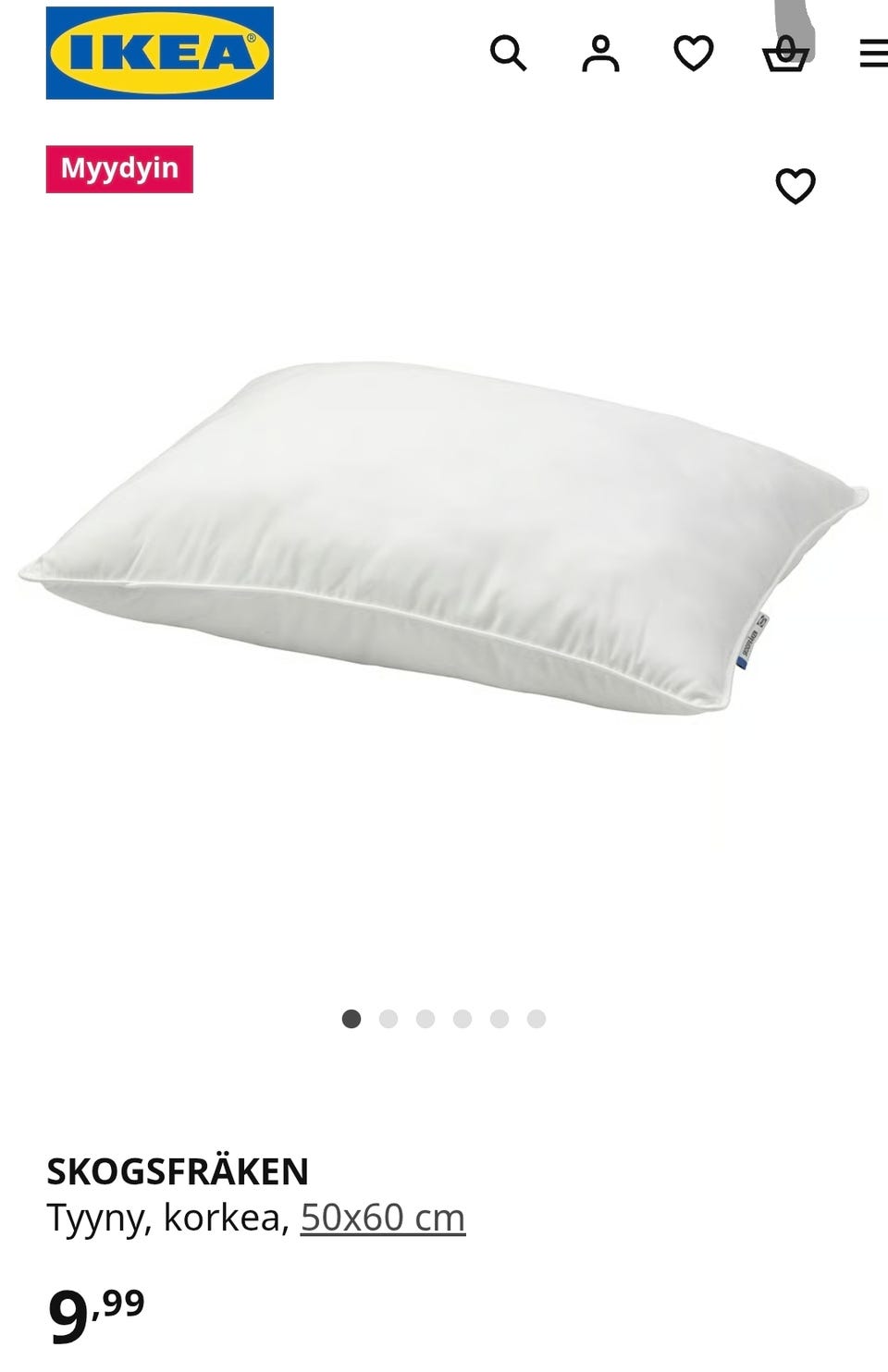Jump to the second image dot
Image resolution: width=888 pixels, height=1372 pixels.
click(388, 1019)
